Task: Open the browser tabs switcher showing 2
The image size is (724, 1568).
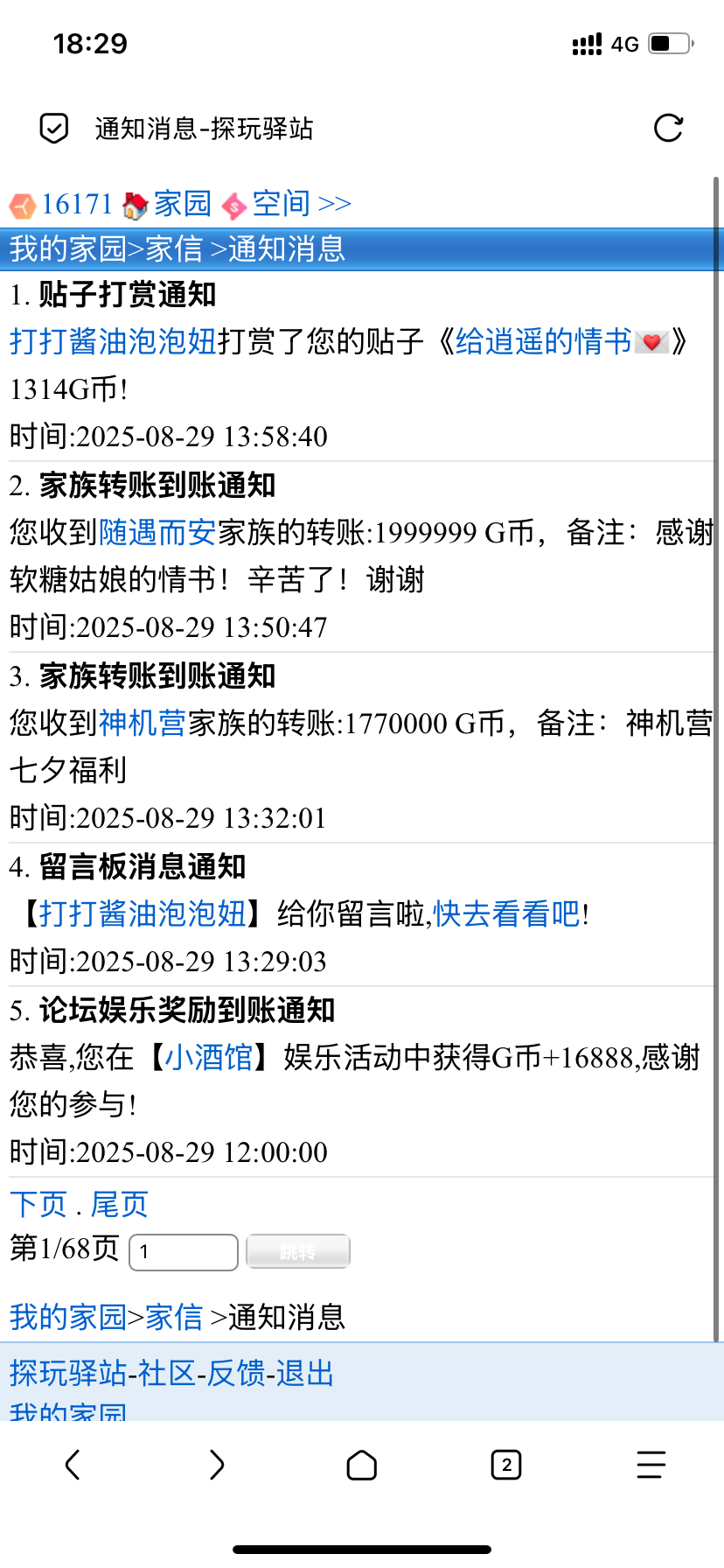Action: (x=506, y=1465)
